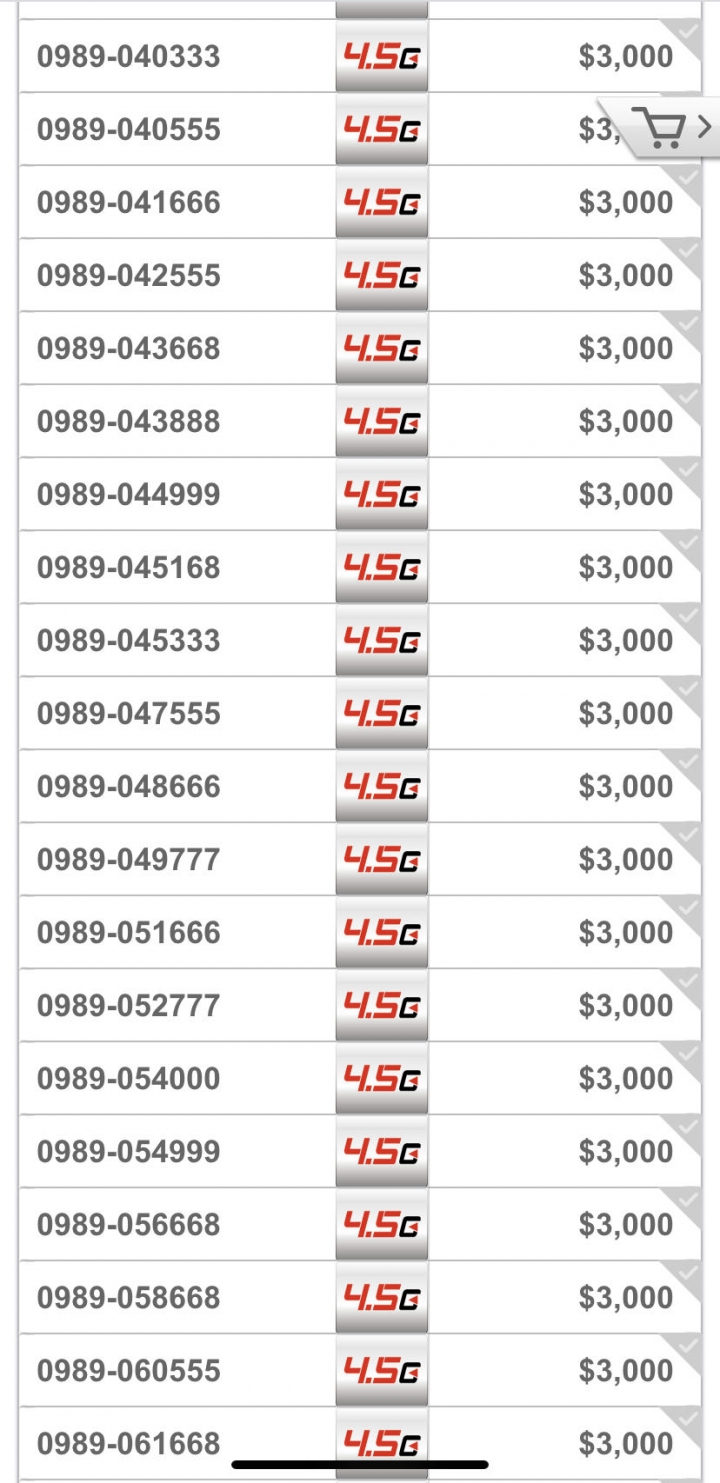Tap the 0989-043888 row
Image resolution: width=720 pixels, height=1483 pixels.
[x=360, y=421]
